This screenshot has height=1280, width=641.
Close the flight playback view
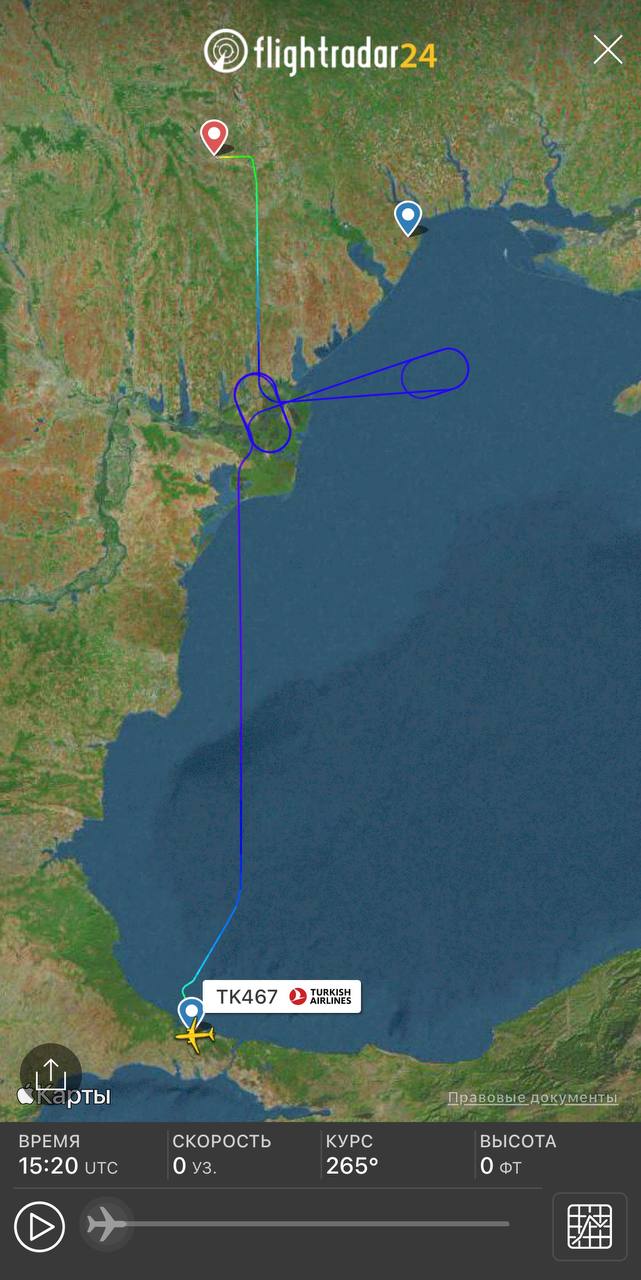tap(607, 49)
